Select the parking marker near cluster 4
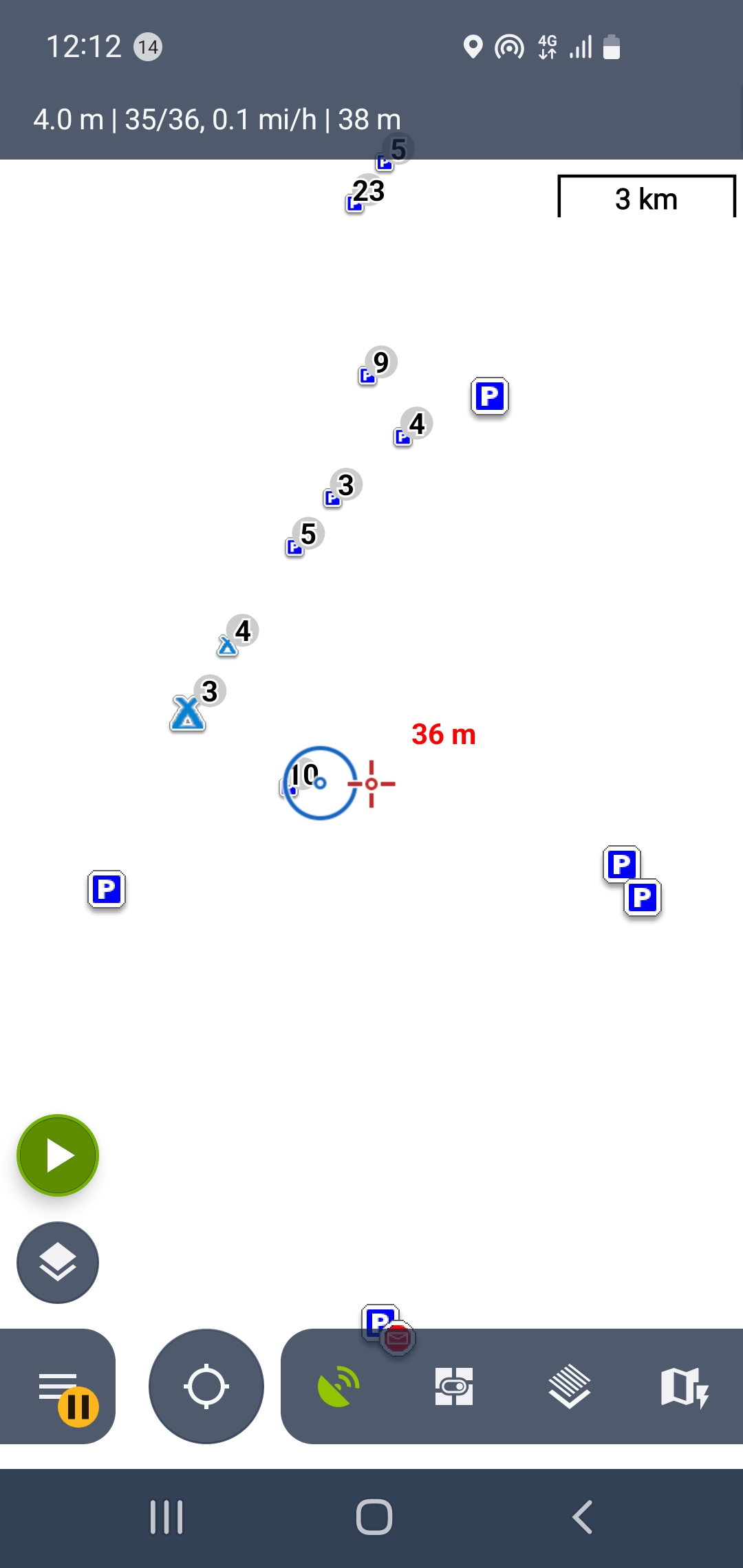Viewport: 743px width, 1568px height. [x=490, y=396]
